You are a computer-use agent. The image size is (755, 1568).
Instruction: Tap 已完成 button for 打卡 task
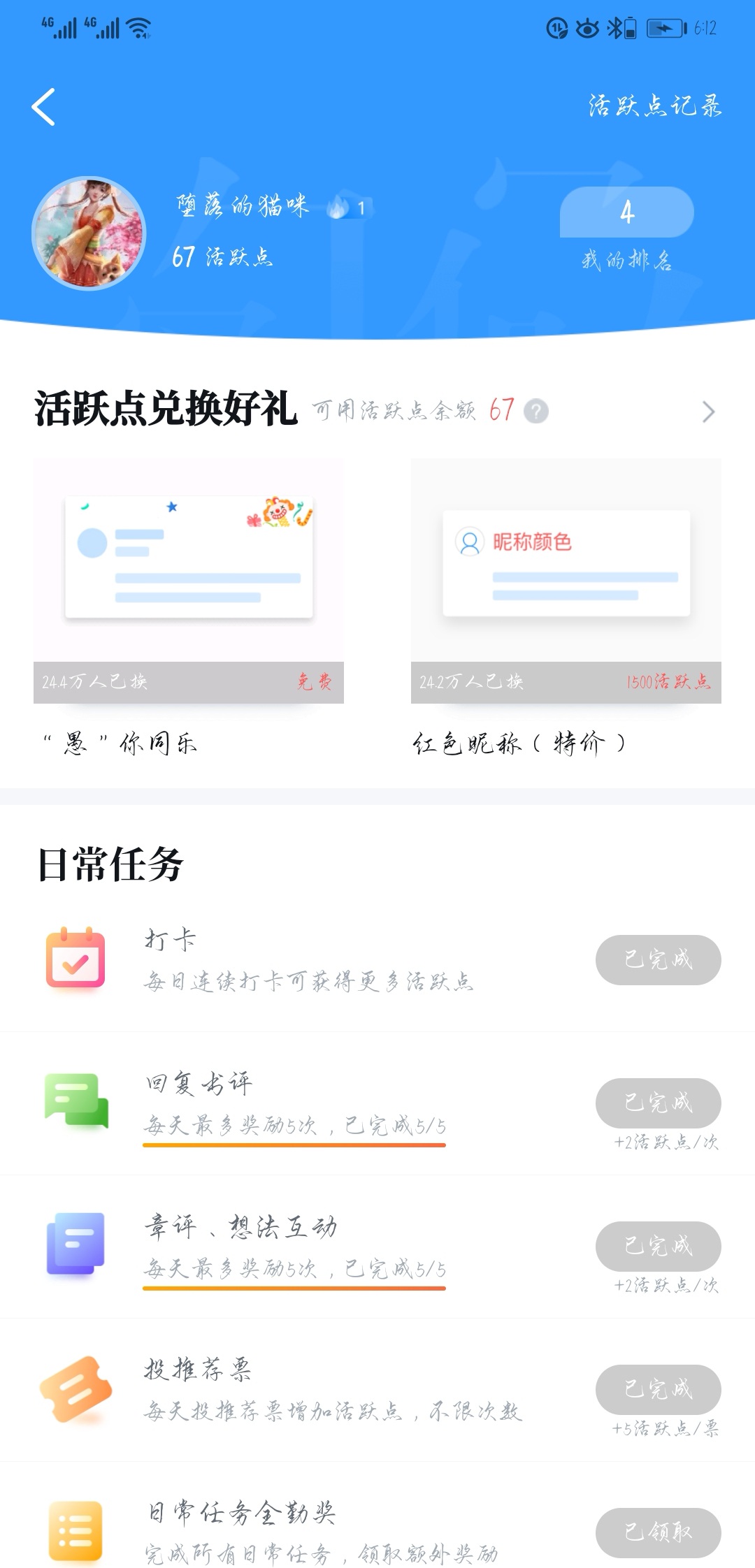658,959
